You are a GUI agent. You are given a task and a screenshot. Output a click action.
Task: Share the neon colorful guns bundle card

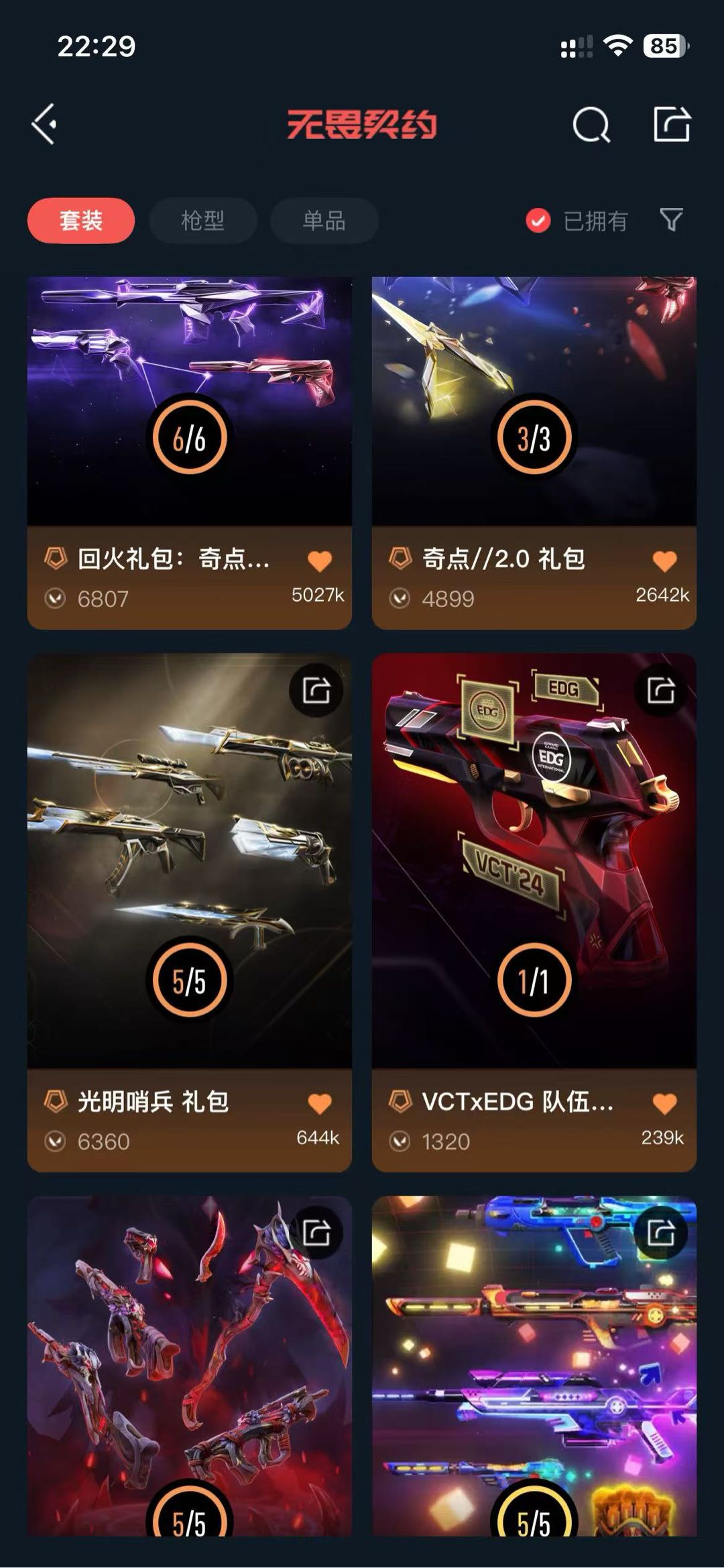(x=661, y=1233)
